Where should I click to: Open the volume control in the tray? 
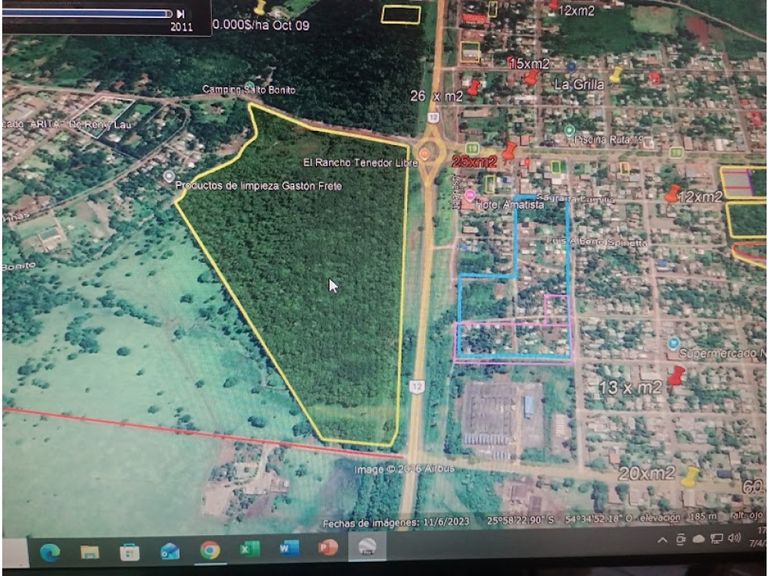[x=733, y=538]
